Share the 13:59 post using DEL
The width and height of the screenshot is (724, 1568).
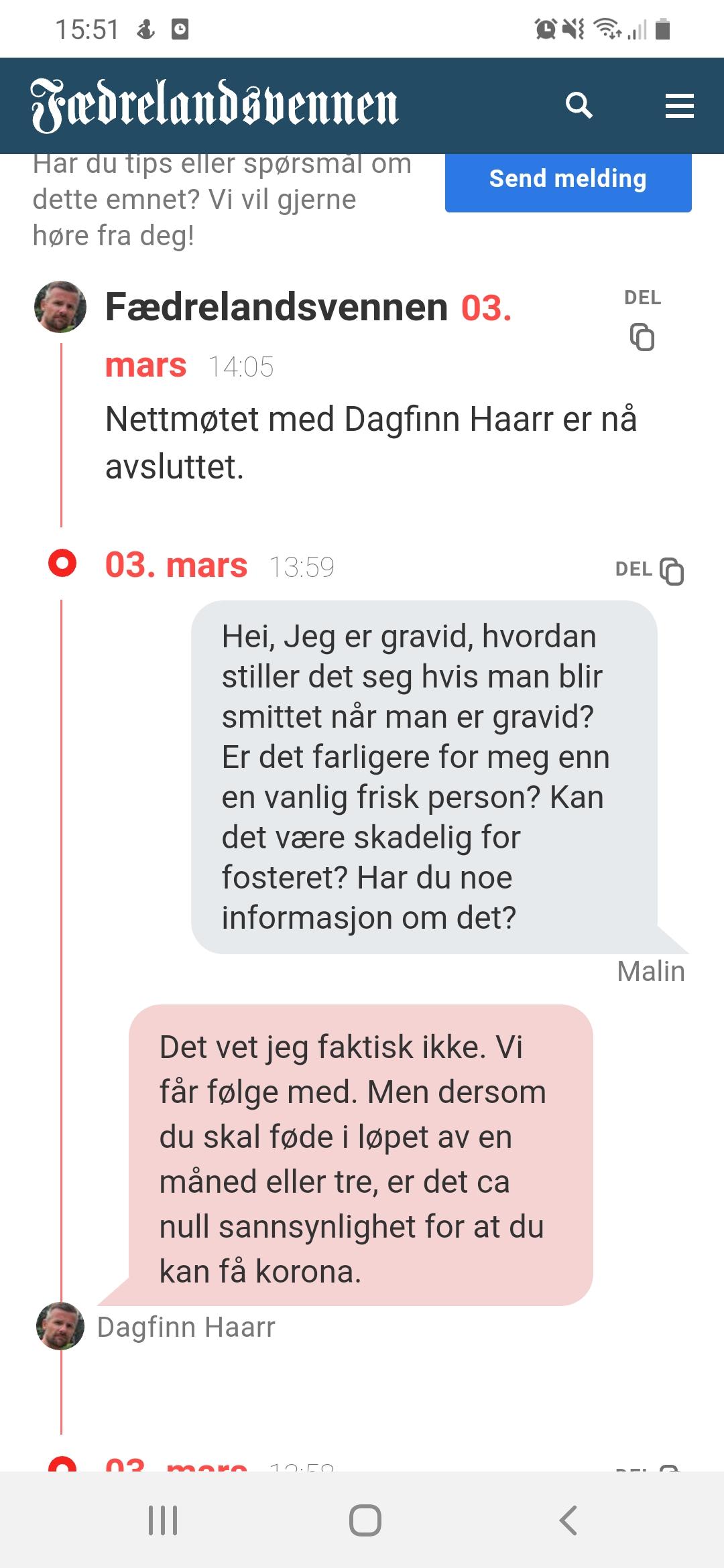(x=649, y=570)
